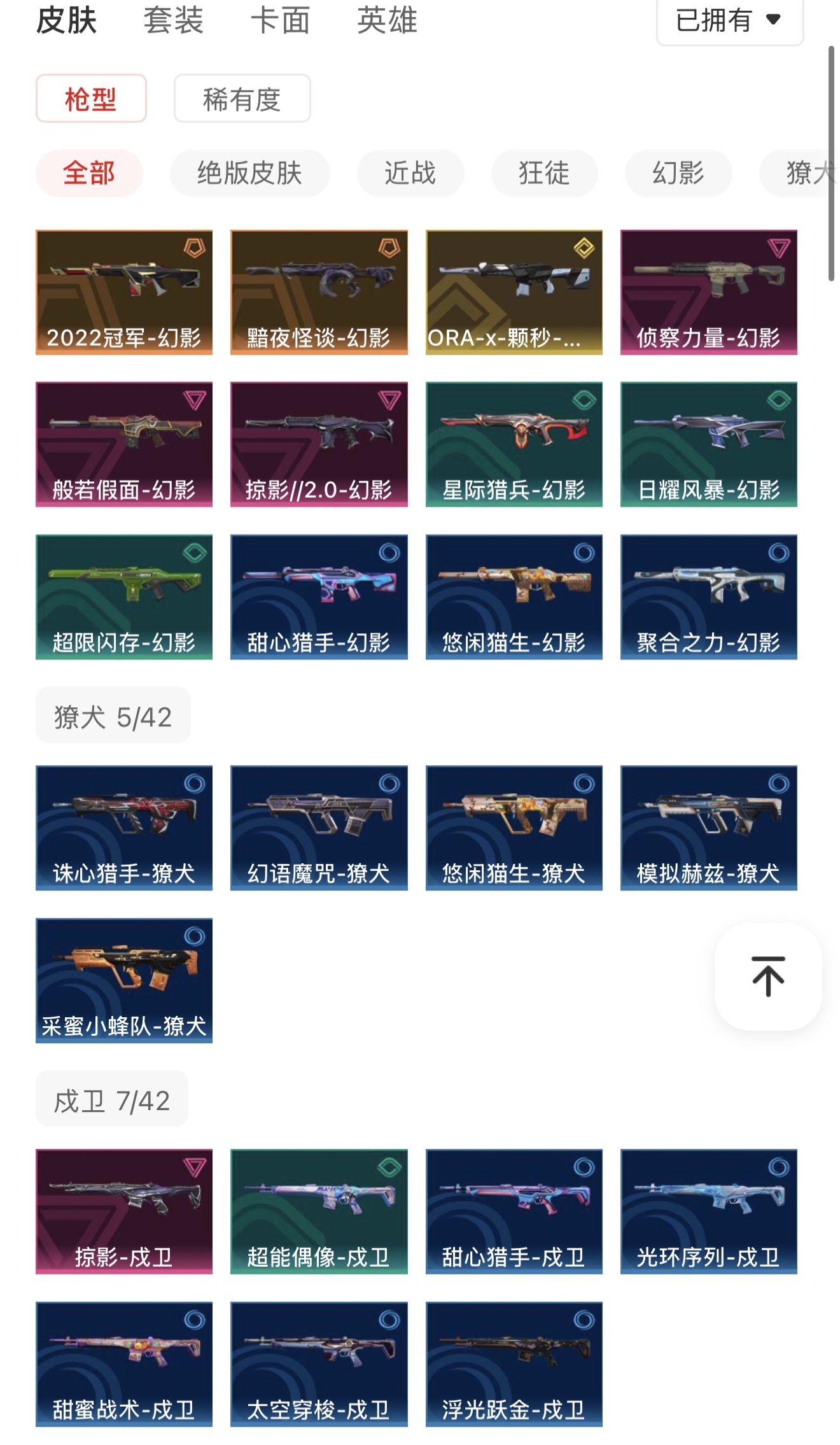Open the 侦察力量-幻影 skin

[708, 292]
